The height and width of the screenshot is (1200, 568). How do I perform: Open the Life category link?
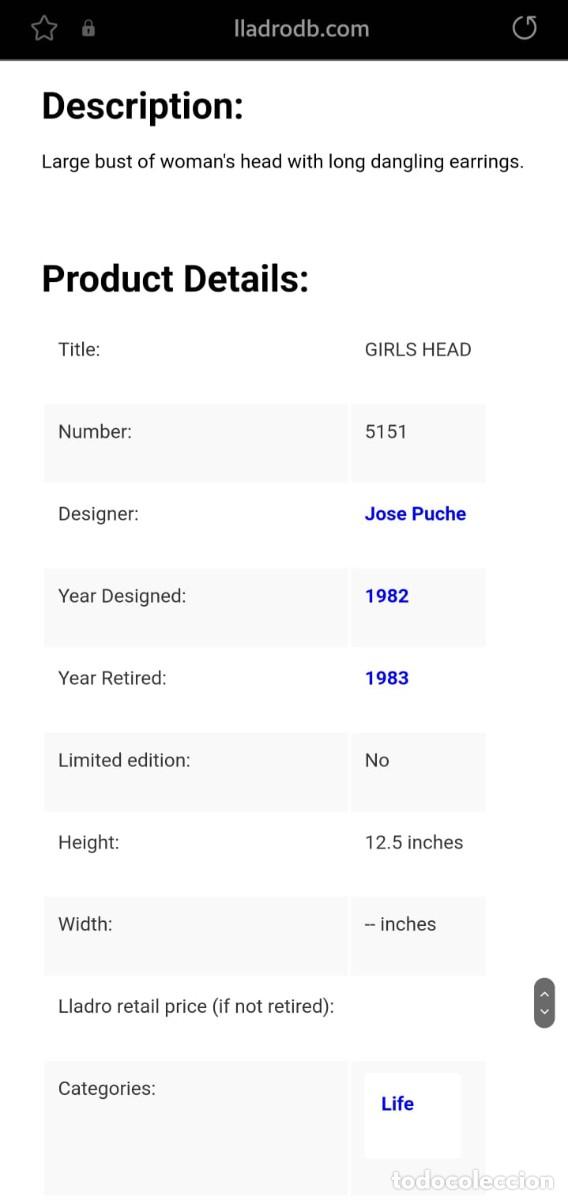397,1104
